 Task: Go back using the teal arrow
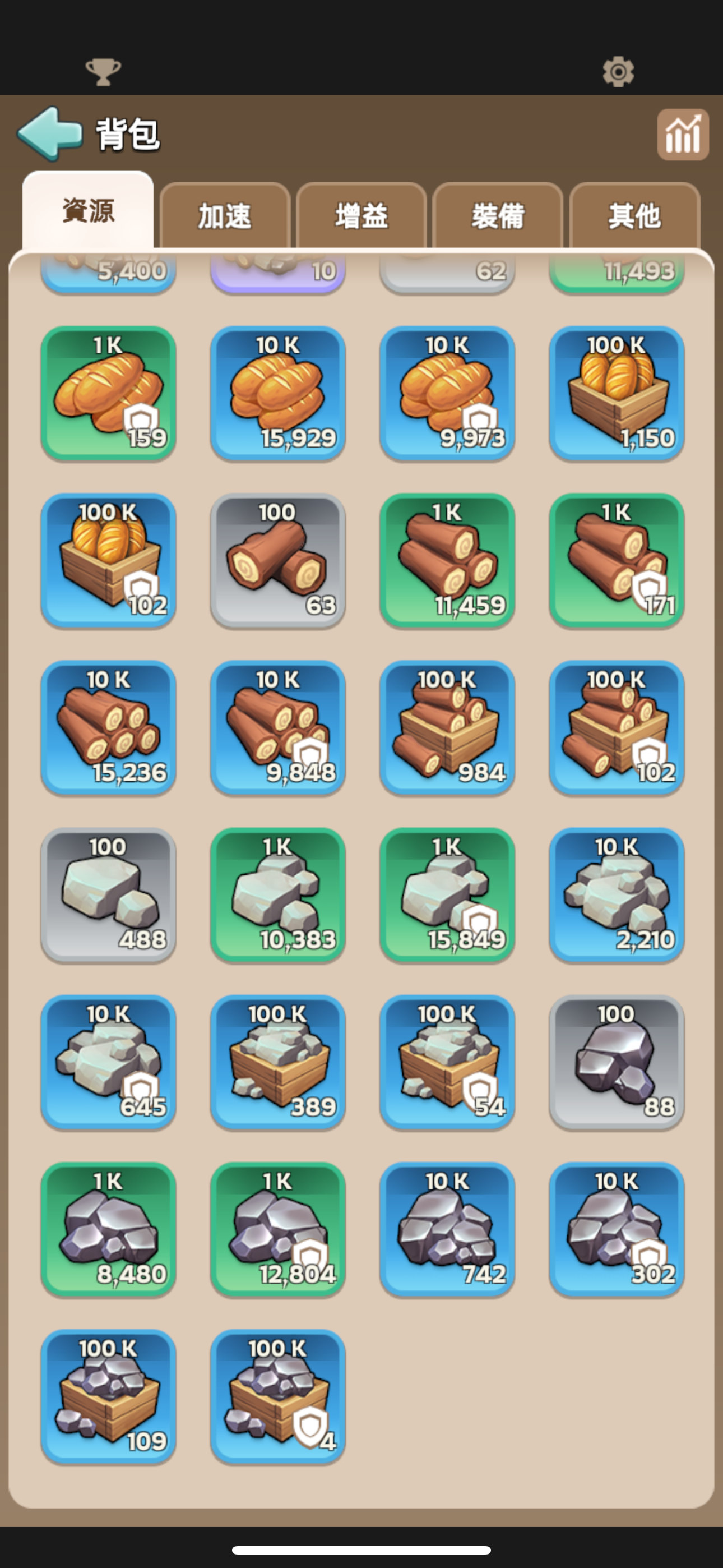tap(50, 133)
